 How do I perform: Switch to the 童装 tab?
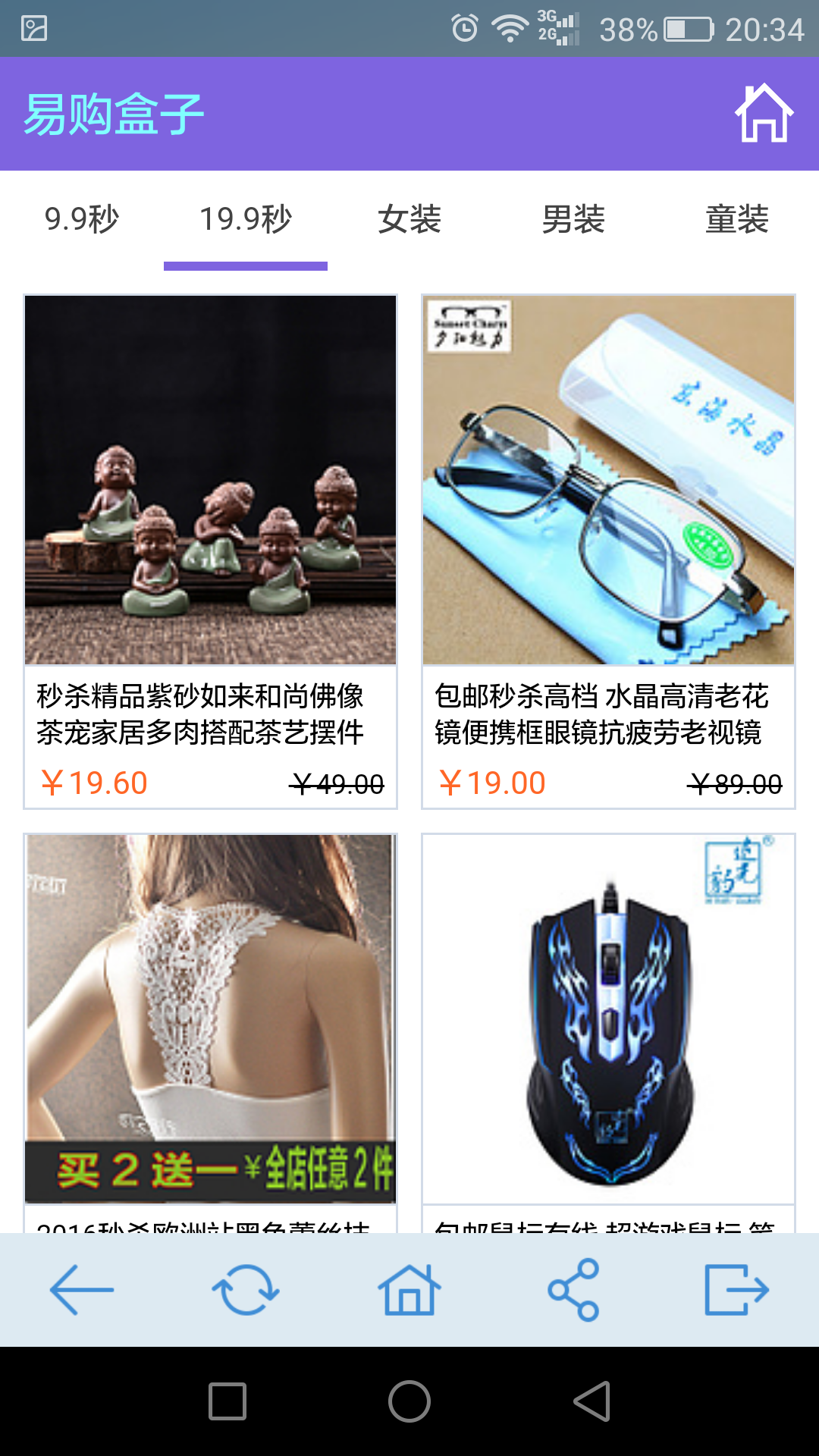click(737, 220)
